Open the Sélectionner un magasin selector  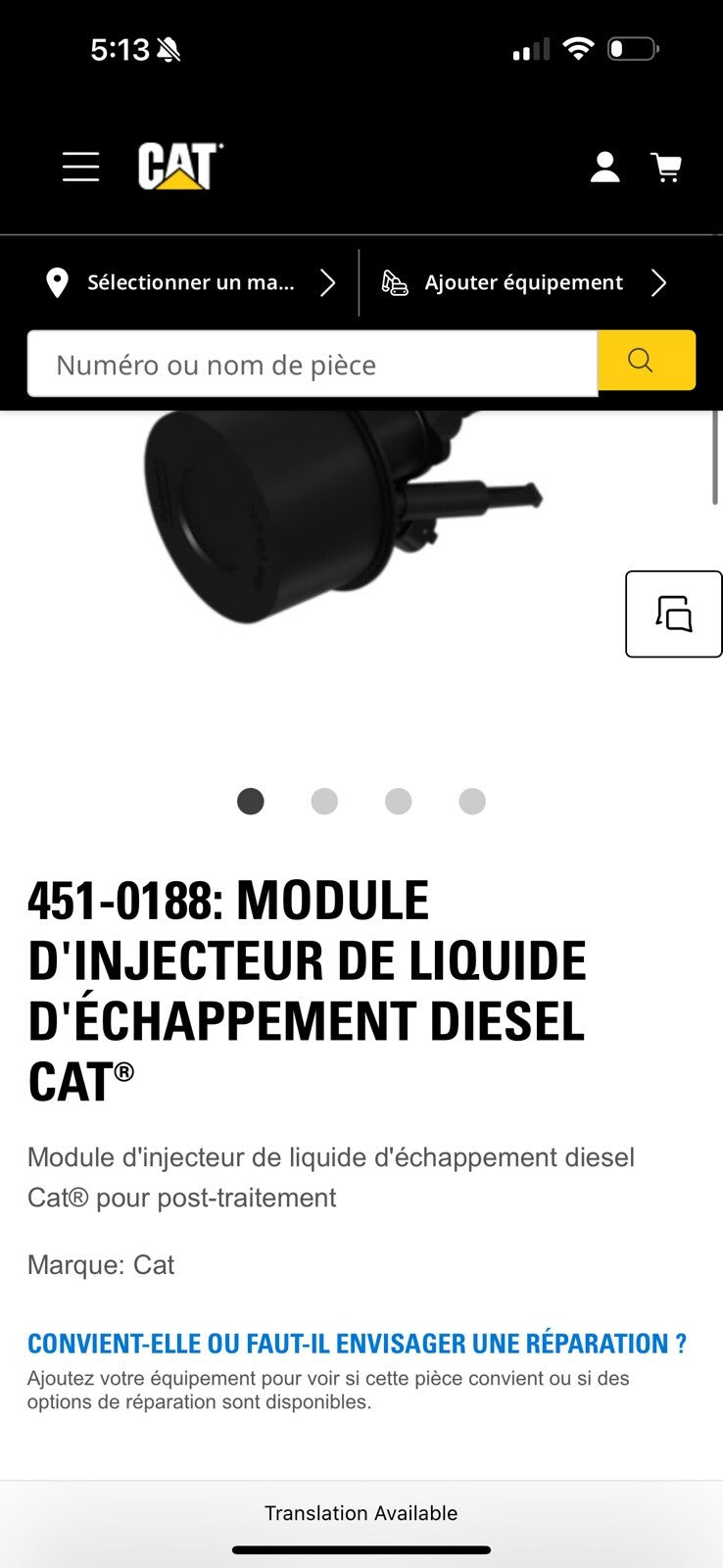pyautogui.click(x=191, y=283)
